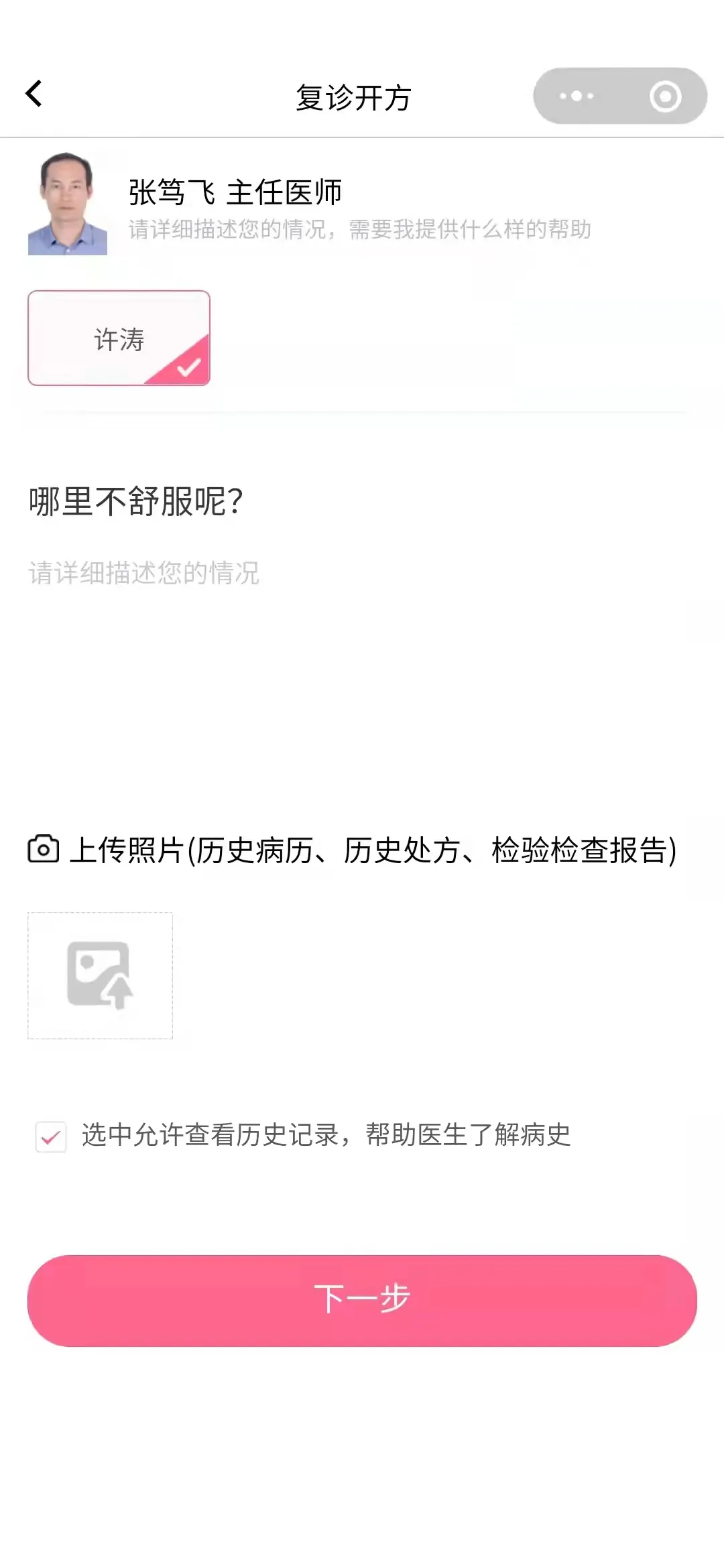Screen dimensions: 724x1568
Task: Open the mini program more options menu
Action: coord(577,96)
